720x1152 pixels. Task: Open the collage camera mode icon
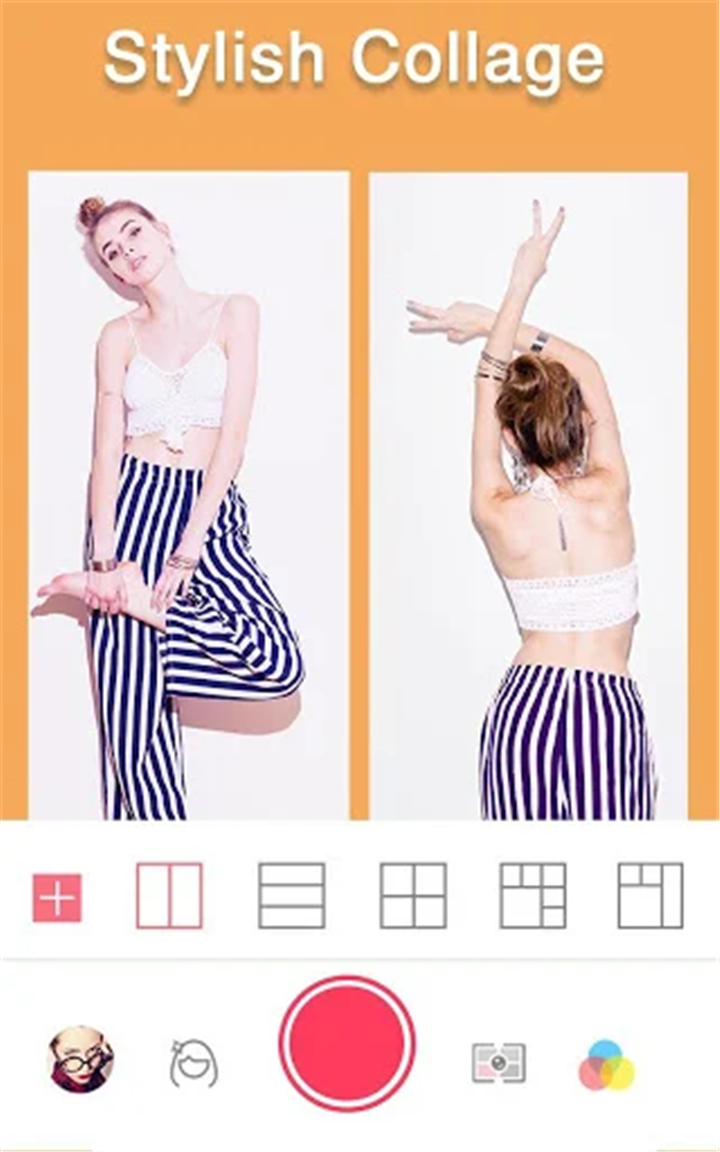coord(499,1062)
